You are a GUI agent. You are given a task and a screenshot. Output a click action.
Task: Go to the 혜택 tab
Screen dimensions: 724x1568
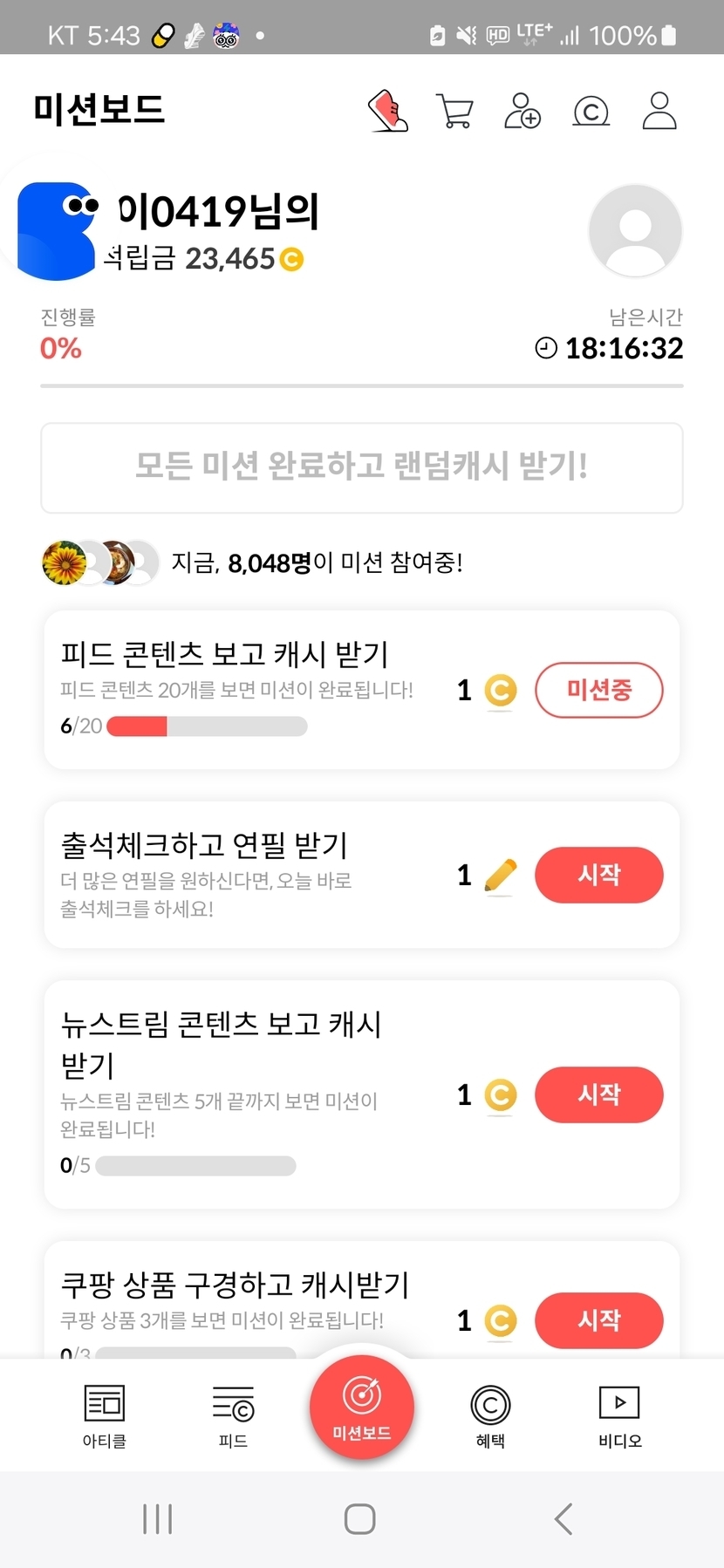point(490,1416)
